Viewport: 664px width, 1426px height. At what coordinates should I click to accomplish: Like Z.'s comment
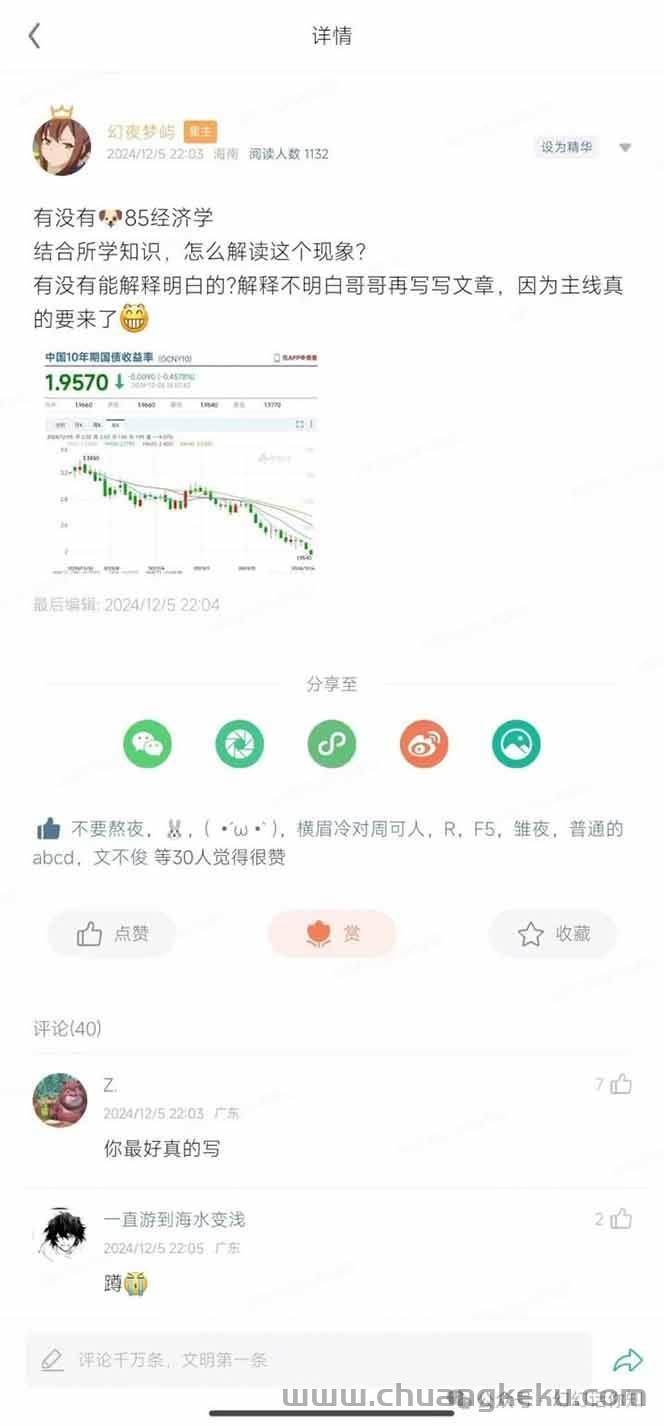(620, 1084)
